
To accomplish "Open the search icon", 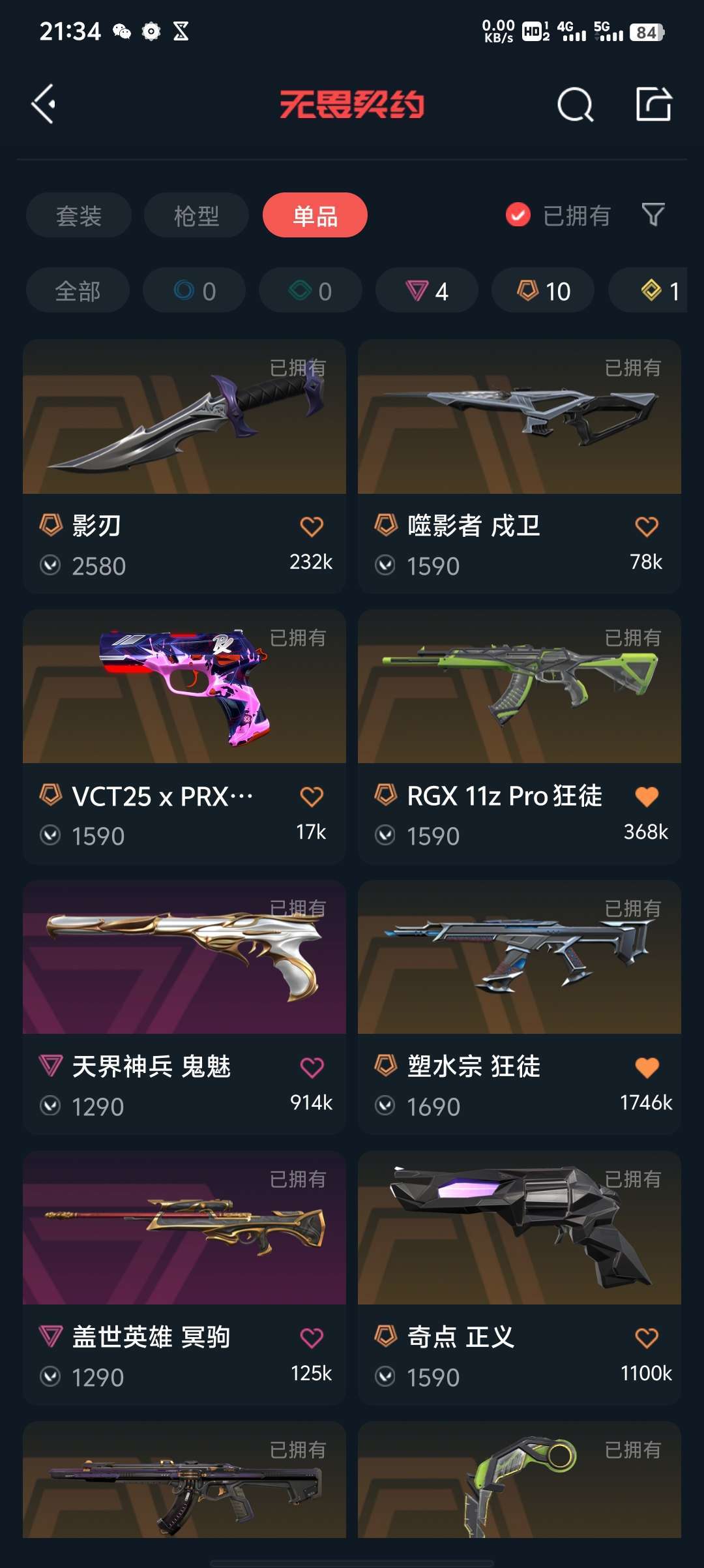I will click(575, 104).
